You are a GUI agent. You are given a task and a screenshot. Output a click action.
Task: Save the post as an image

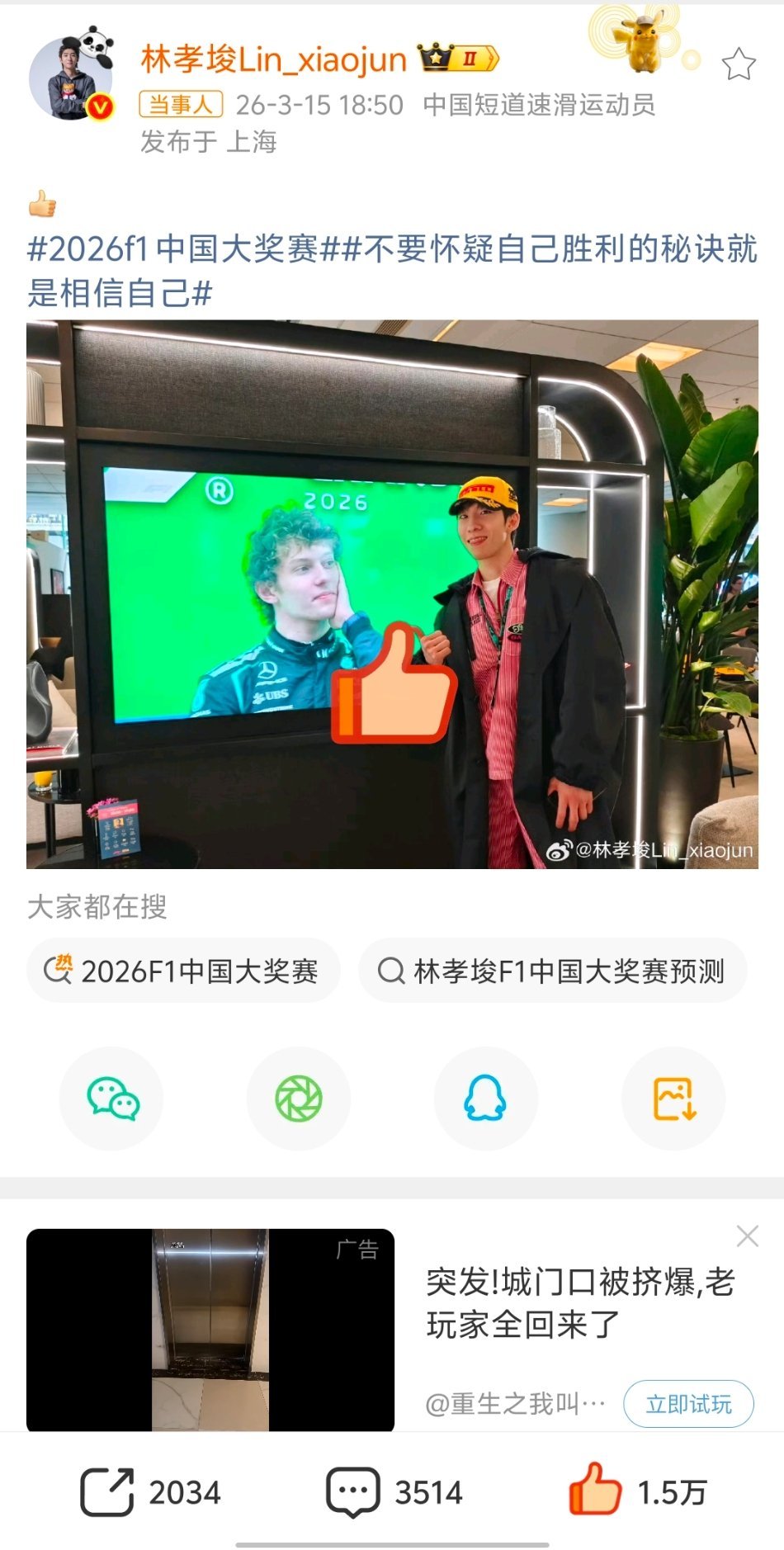tap(673, 1099)
